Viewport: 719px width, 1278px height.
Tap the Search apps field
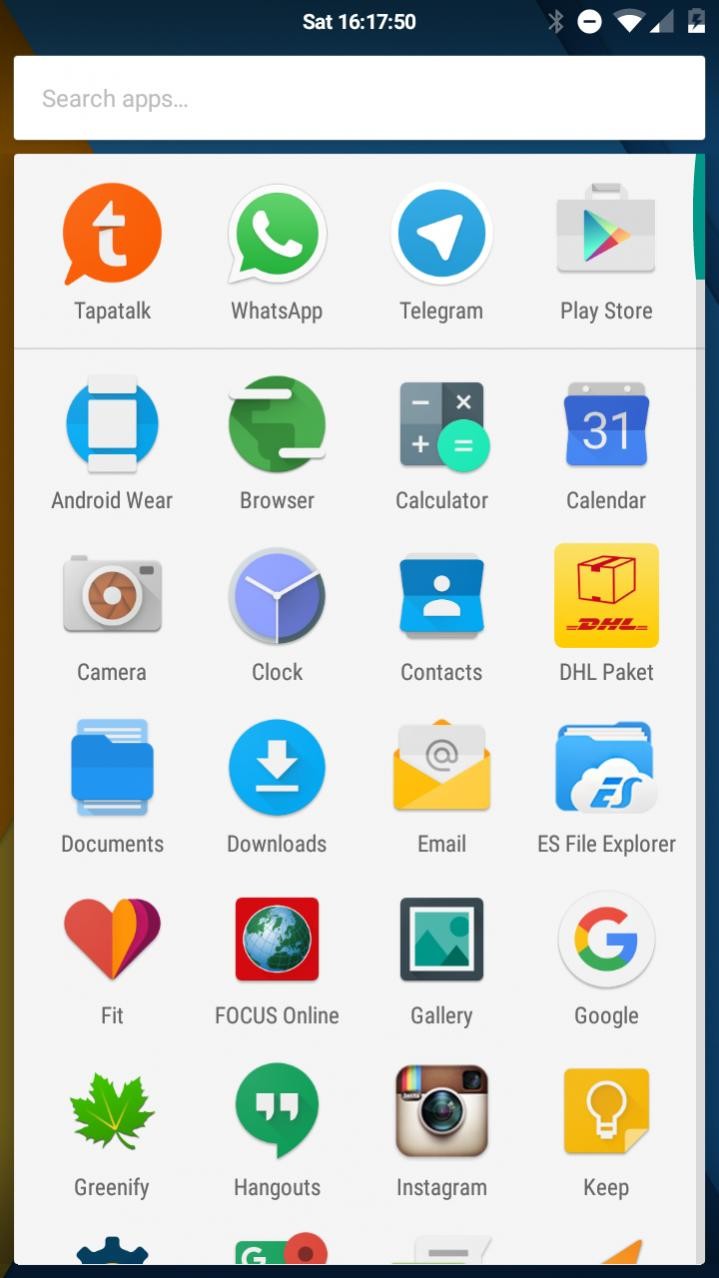[359, 98]
